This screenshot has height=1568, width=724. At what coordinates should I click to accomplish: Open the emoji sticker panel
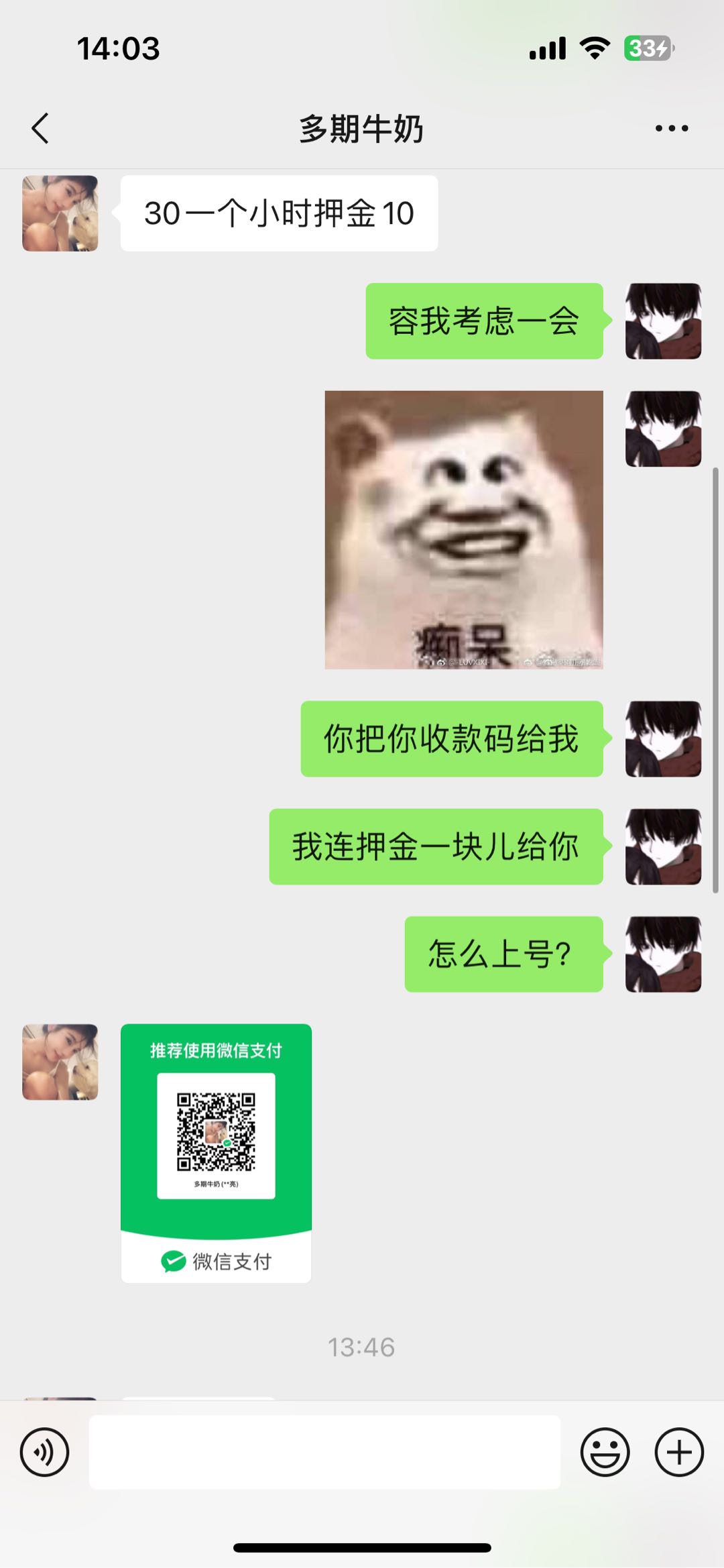point(605,1452)
